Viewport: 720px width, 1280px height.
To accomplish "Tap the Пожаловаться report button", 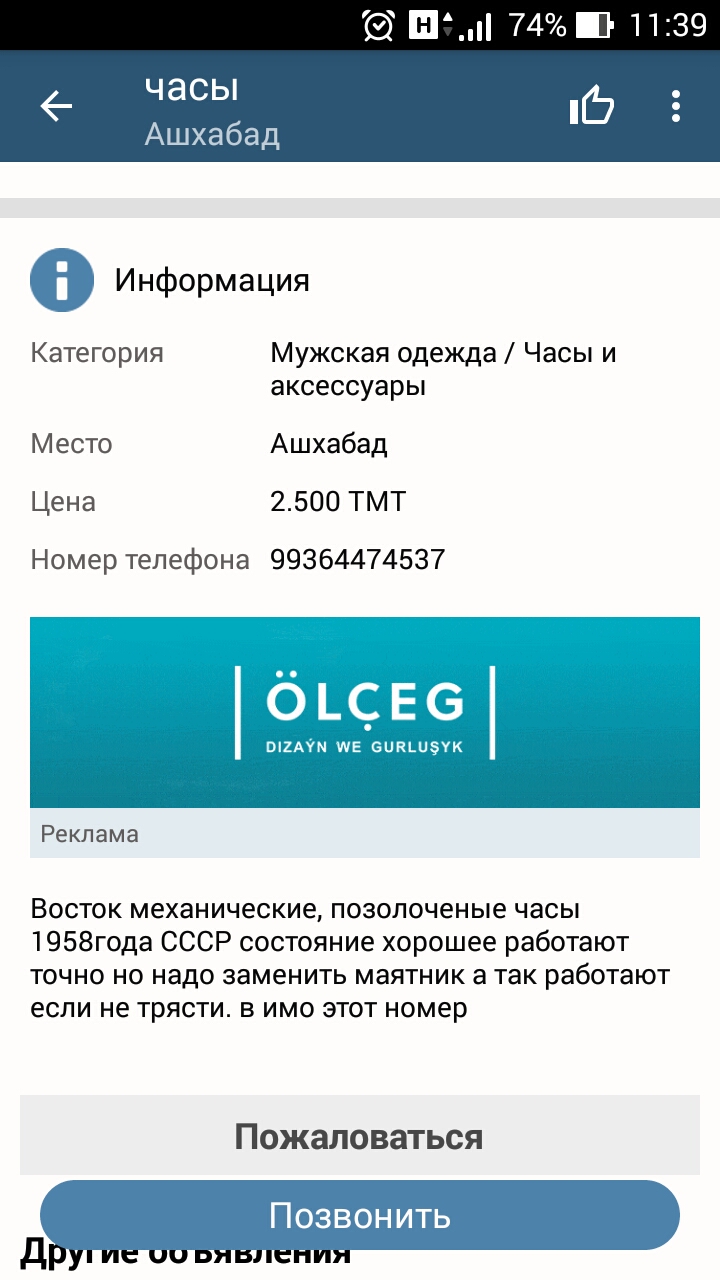I will click(x=360, y=1136).
